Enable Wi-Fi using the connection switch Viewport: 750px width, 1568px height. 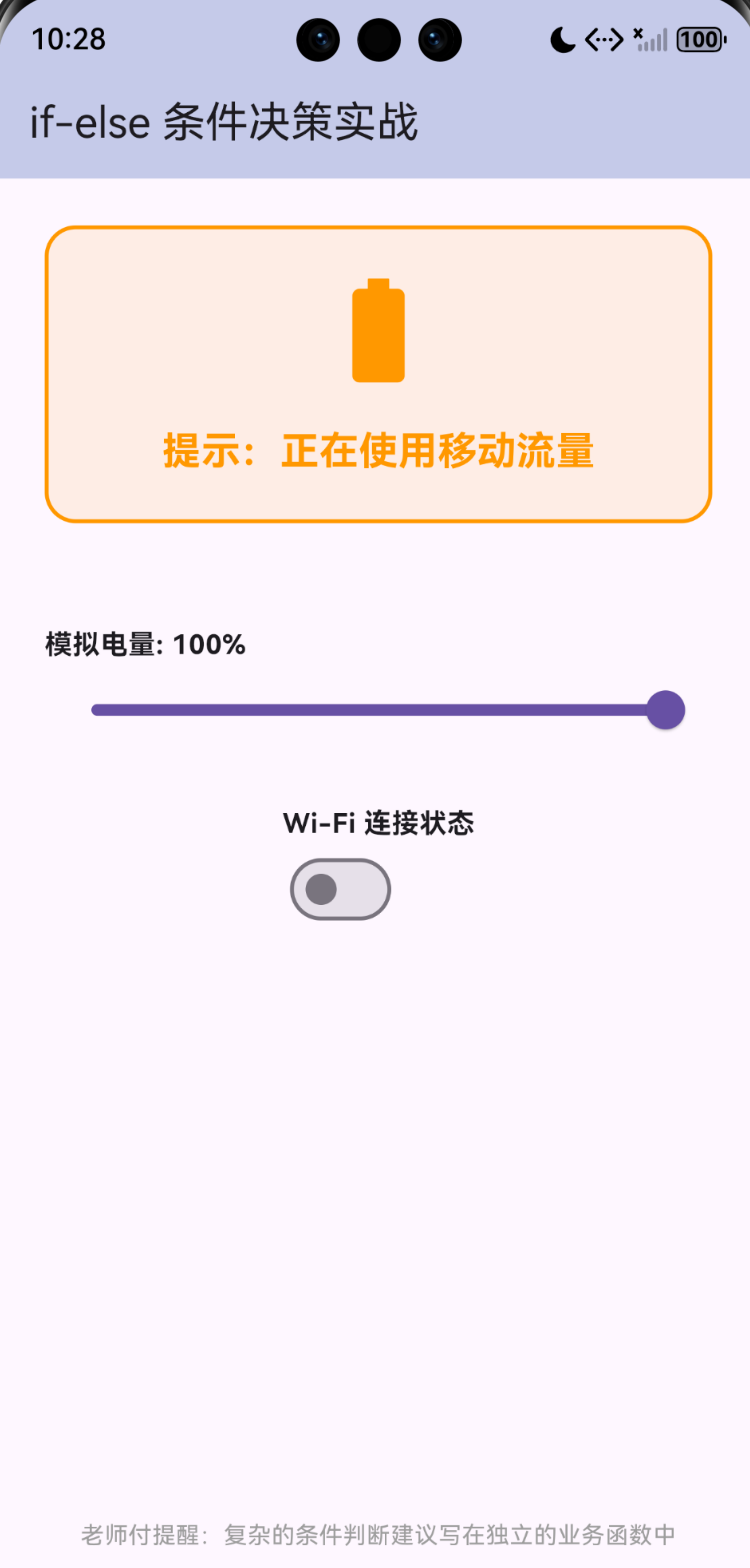[x=340, y=888]
